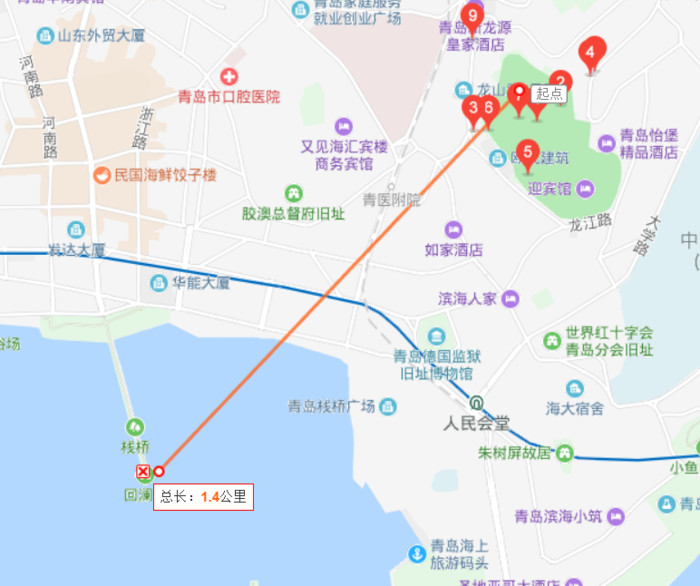Open 华能大厦 building marker

point(158,283)
